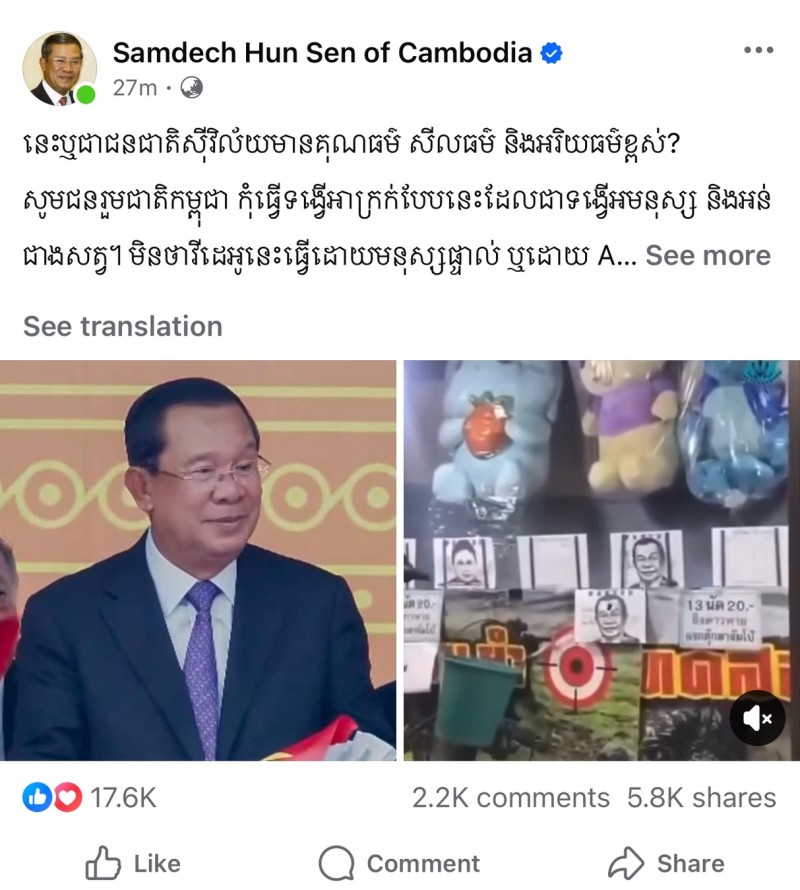This screenshot has width=800, height=890.
Task: Open the post author's profile picture
Action: pos(59,69)
